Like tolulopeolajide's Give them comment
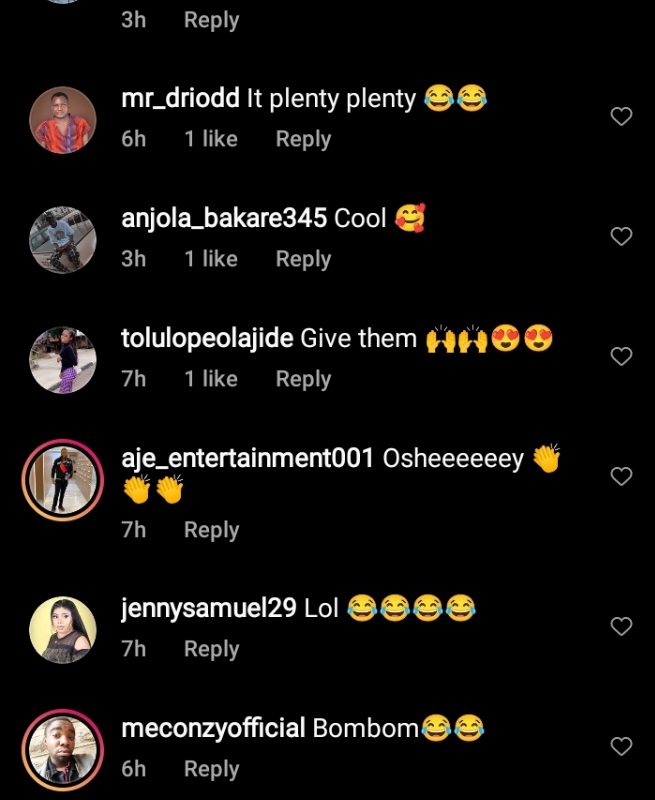Image resolution: width=655 pixels, height=800 pixels. (x=621, y=357)
